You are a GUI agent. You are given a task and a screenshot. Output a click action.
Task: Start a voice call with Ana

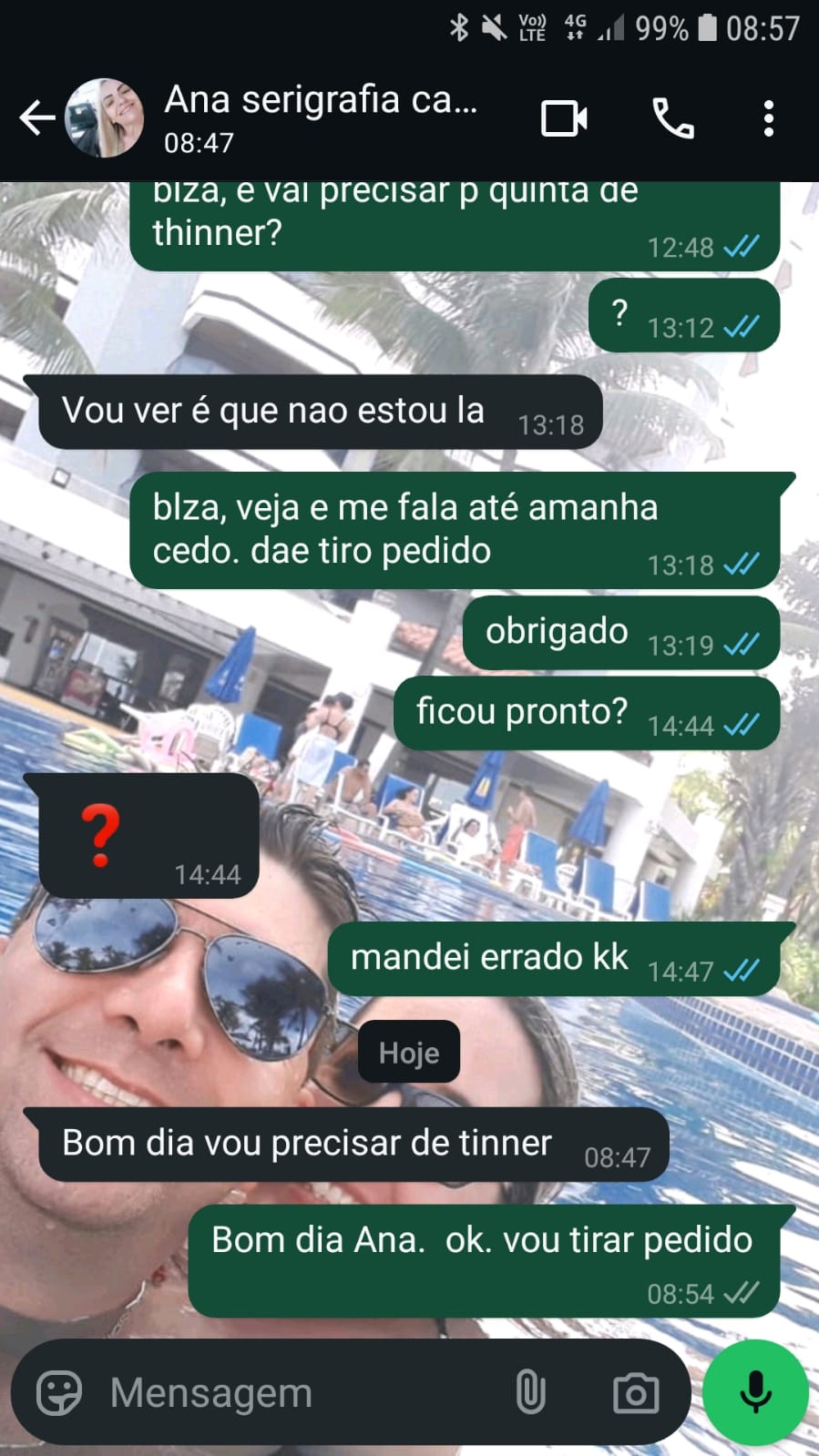pyautogui.click(x=673, y=118)
